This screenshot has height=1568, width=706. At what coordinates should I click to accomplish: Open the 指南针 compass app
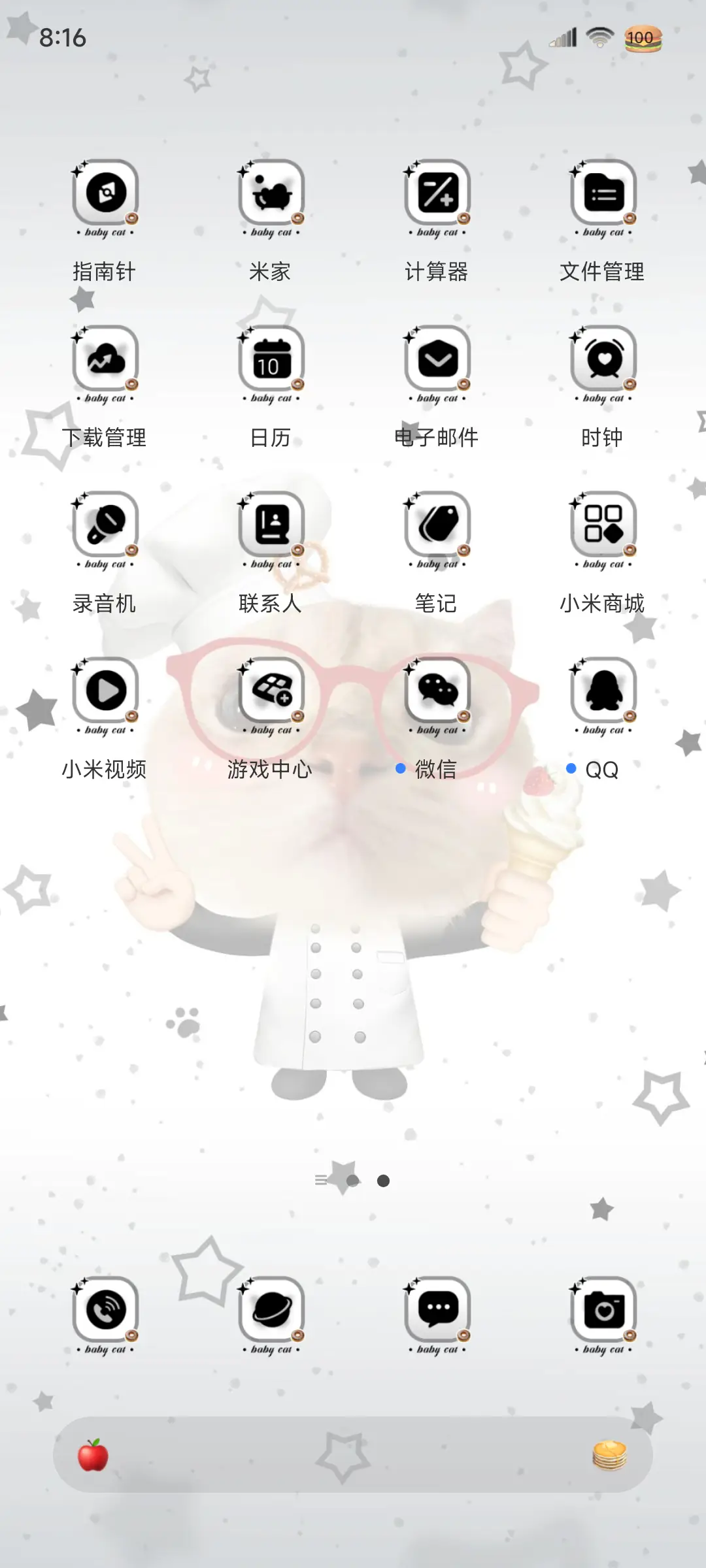click(105, 196)
